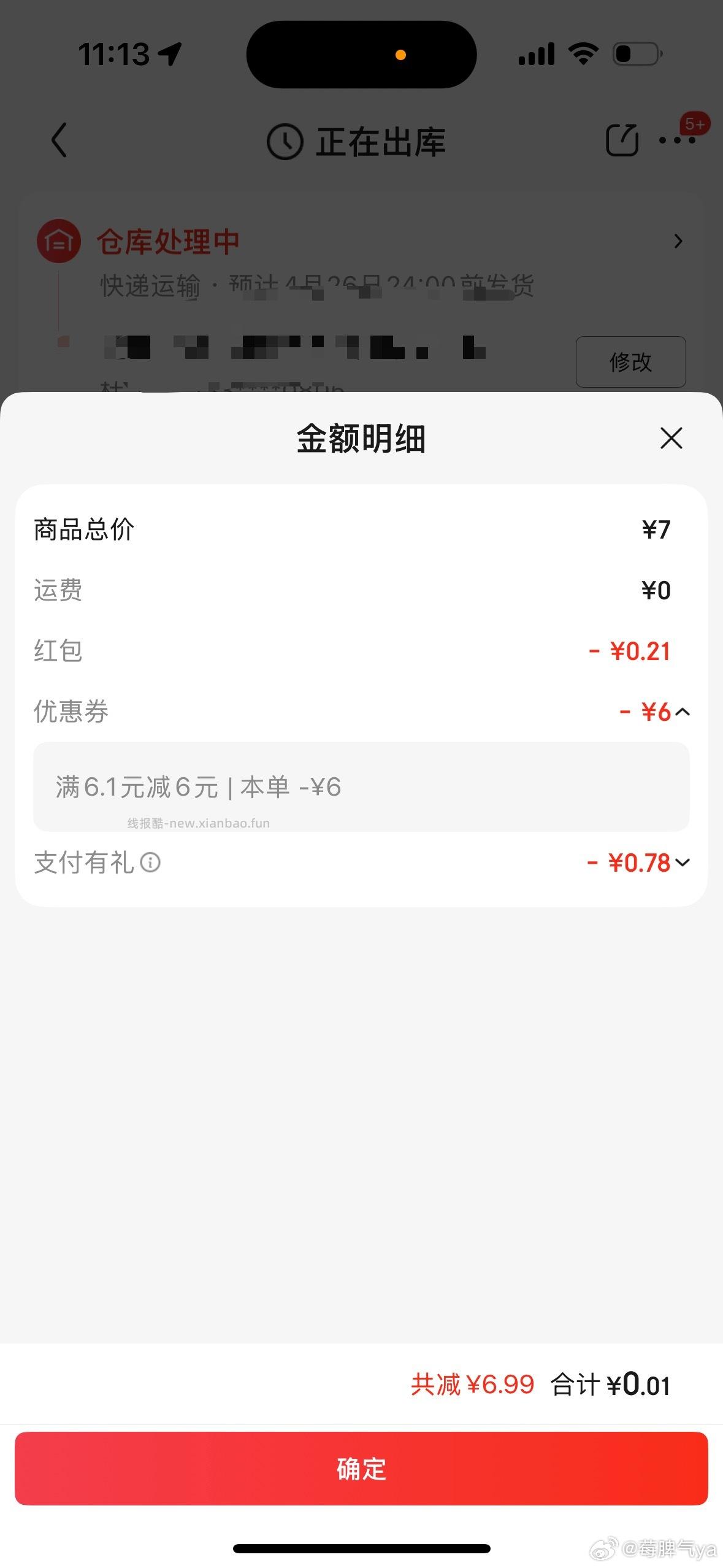Collapse the 优惠券 coupon details via chevron
Viewport: 723px width, 1568px height.
(683, 712)
